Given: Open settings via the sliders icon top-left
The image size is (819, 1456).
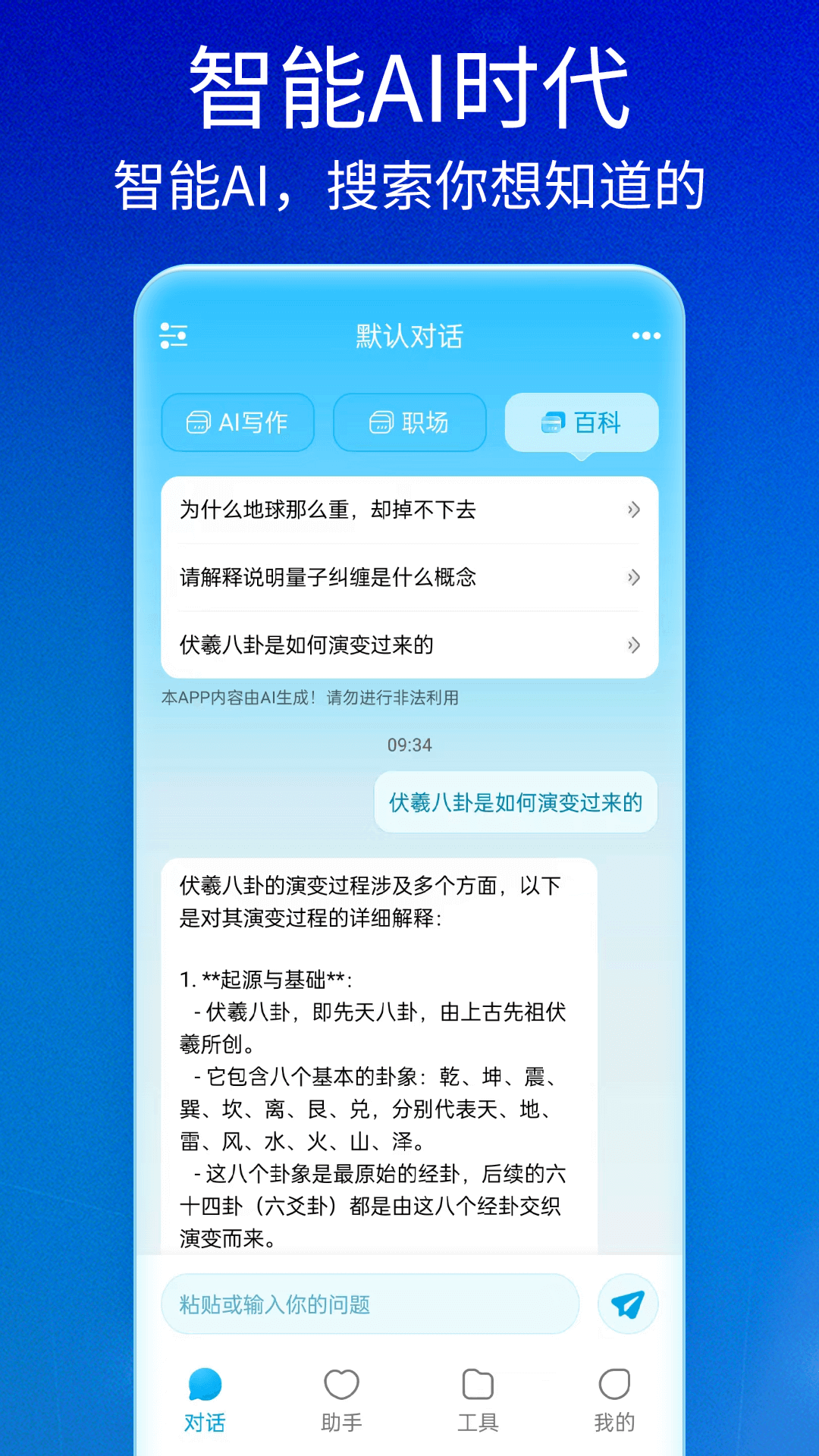Looking at the screenshot, I should [173, 335].
